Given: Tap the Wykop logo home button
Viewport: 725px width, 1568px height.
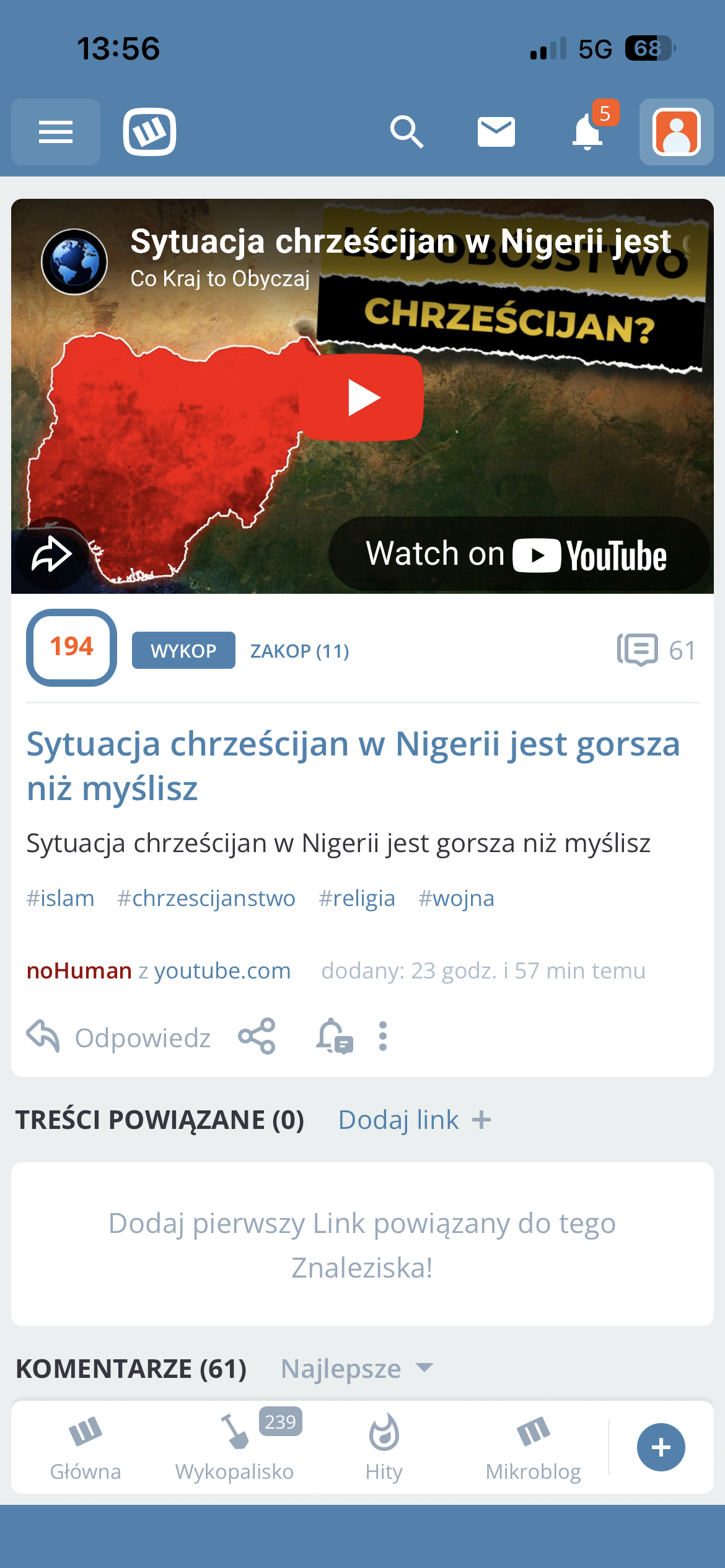Looking at the screenshot, I should click(149, 132).
